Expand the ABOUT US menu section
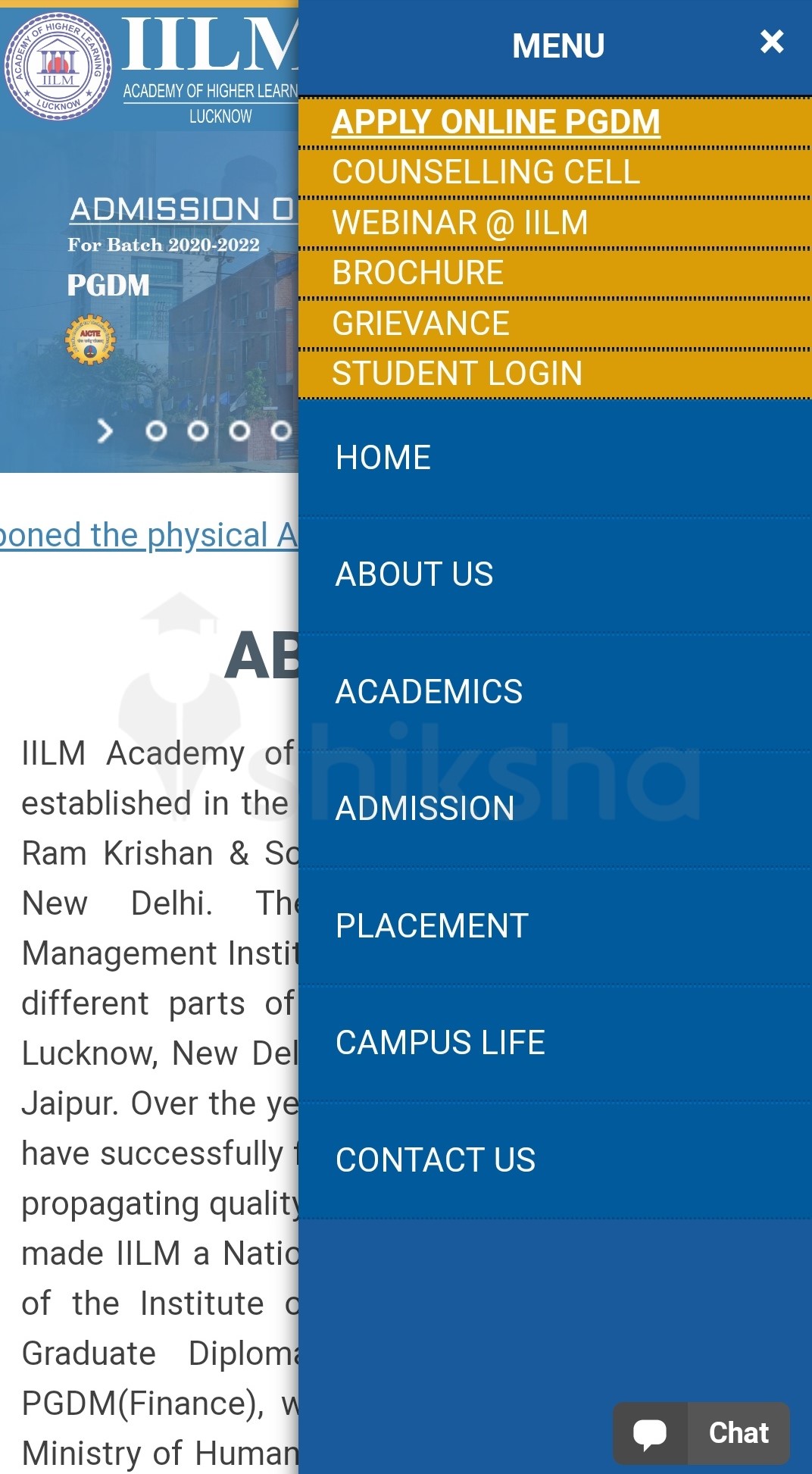 [x=414, y=574]
